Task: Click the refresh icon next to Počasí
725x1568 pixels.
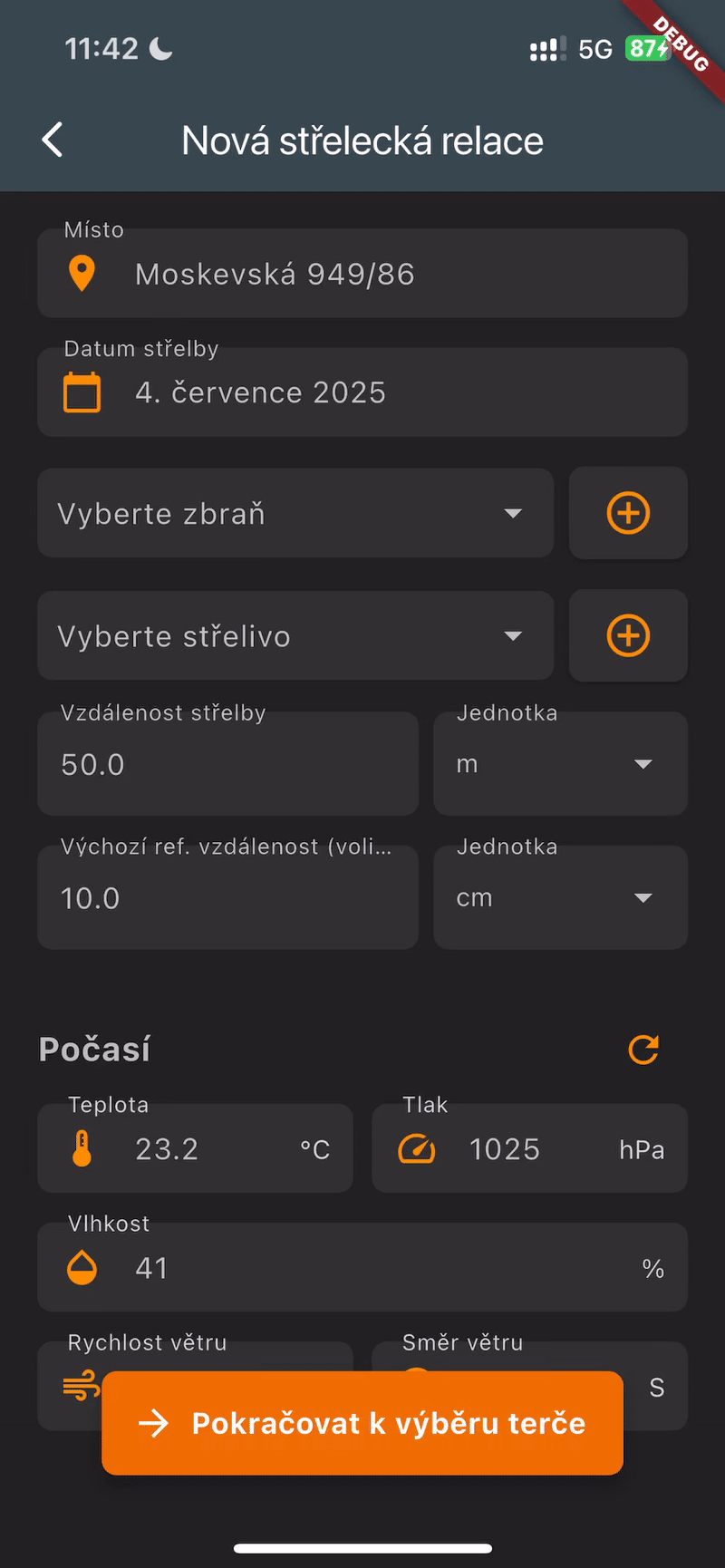Action: 643,1050
